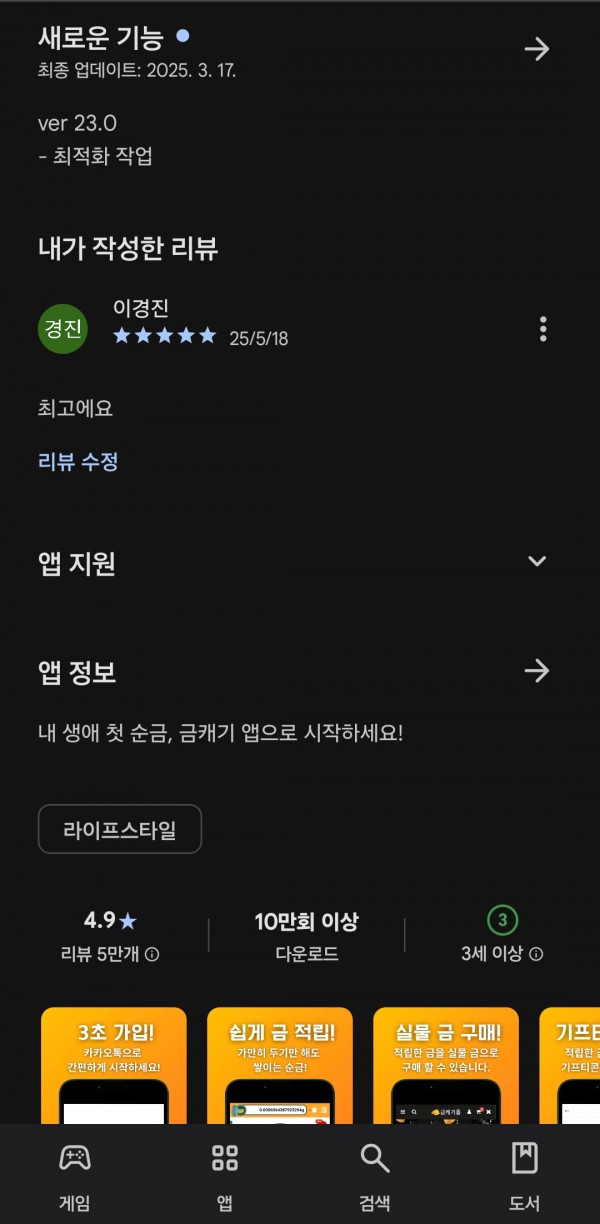Image resolution: width=600 pixels, height=1224 pixels.
Task: Tap the info icon beside 3세 이상
Action: coord(536,955)
